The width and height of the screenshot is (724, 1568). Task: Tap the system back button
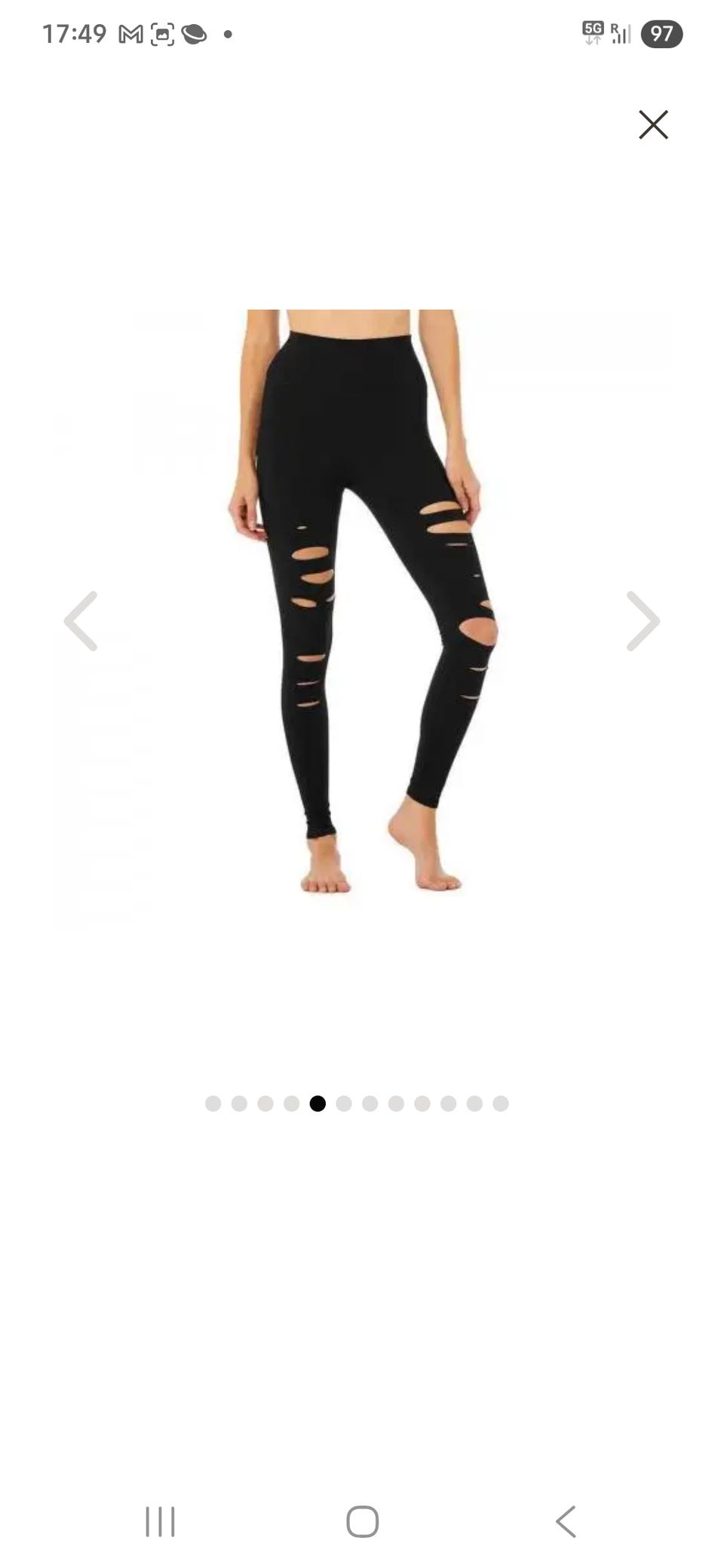(566, 1521)
